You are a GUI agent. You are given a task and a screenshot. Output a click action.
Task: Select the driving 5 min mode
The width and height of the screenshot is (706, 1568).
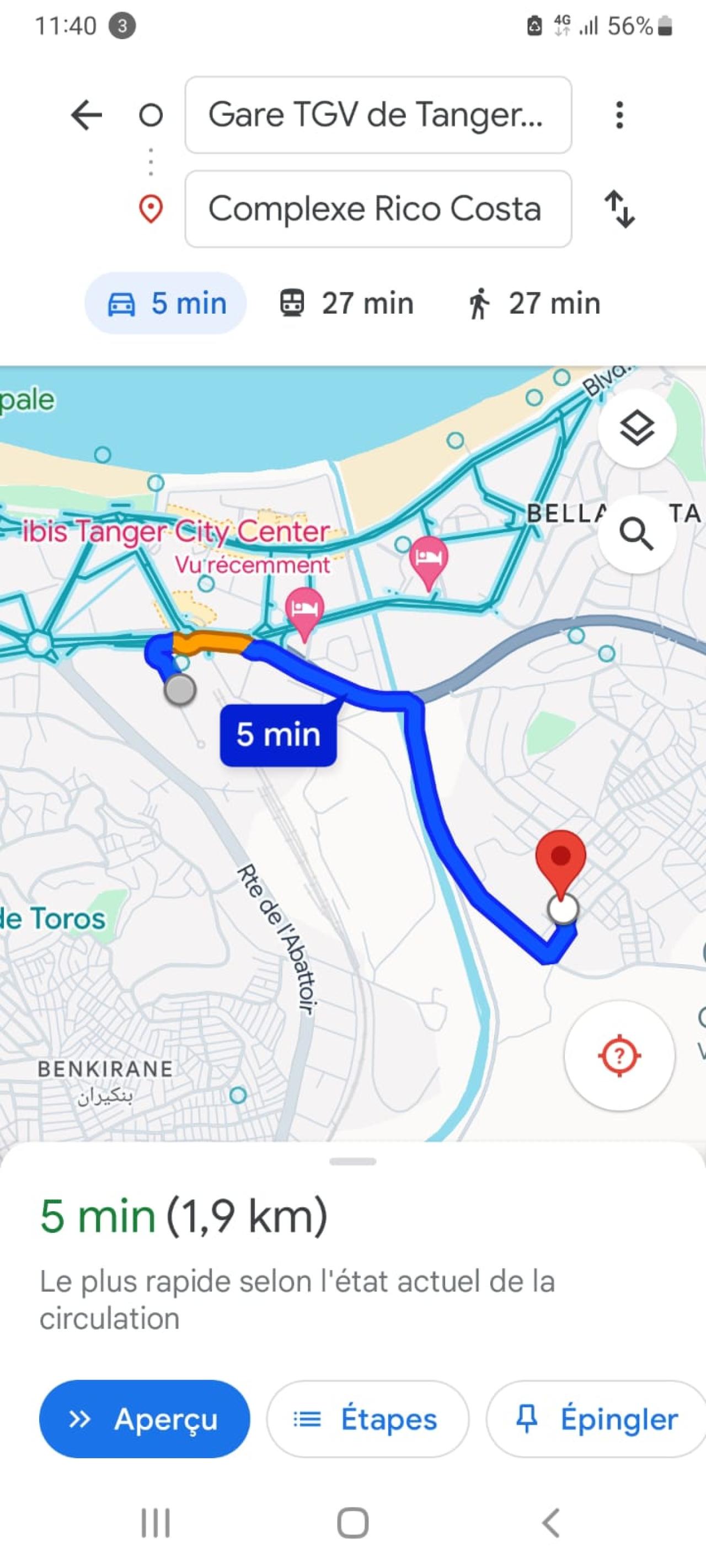point(165,303)
